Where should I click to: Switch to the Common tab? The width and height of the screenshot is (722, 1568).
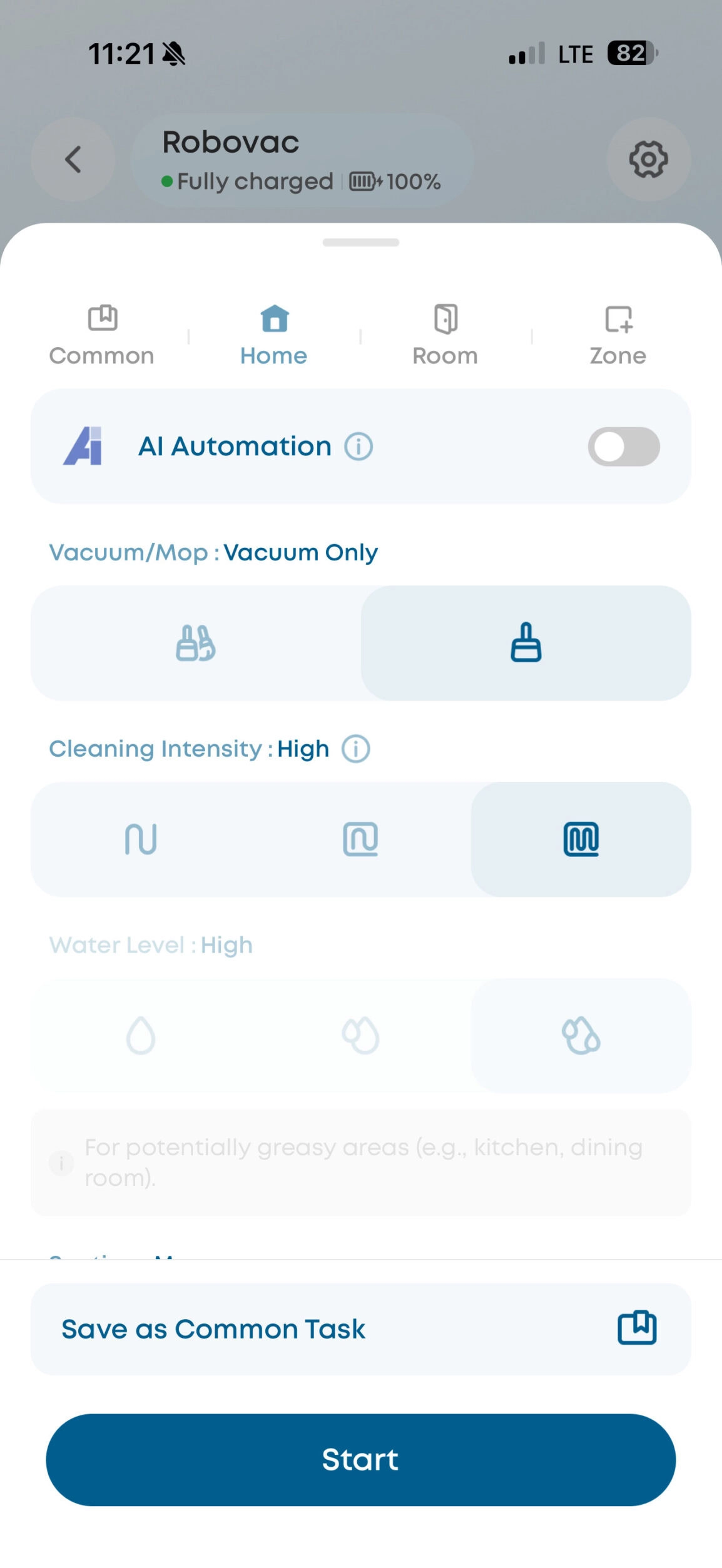pos(102,336)
